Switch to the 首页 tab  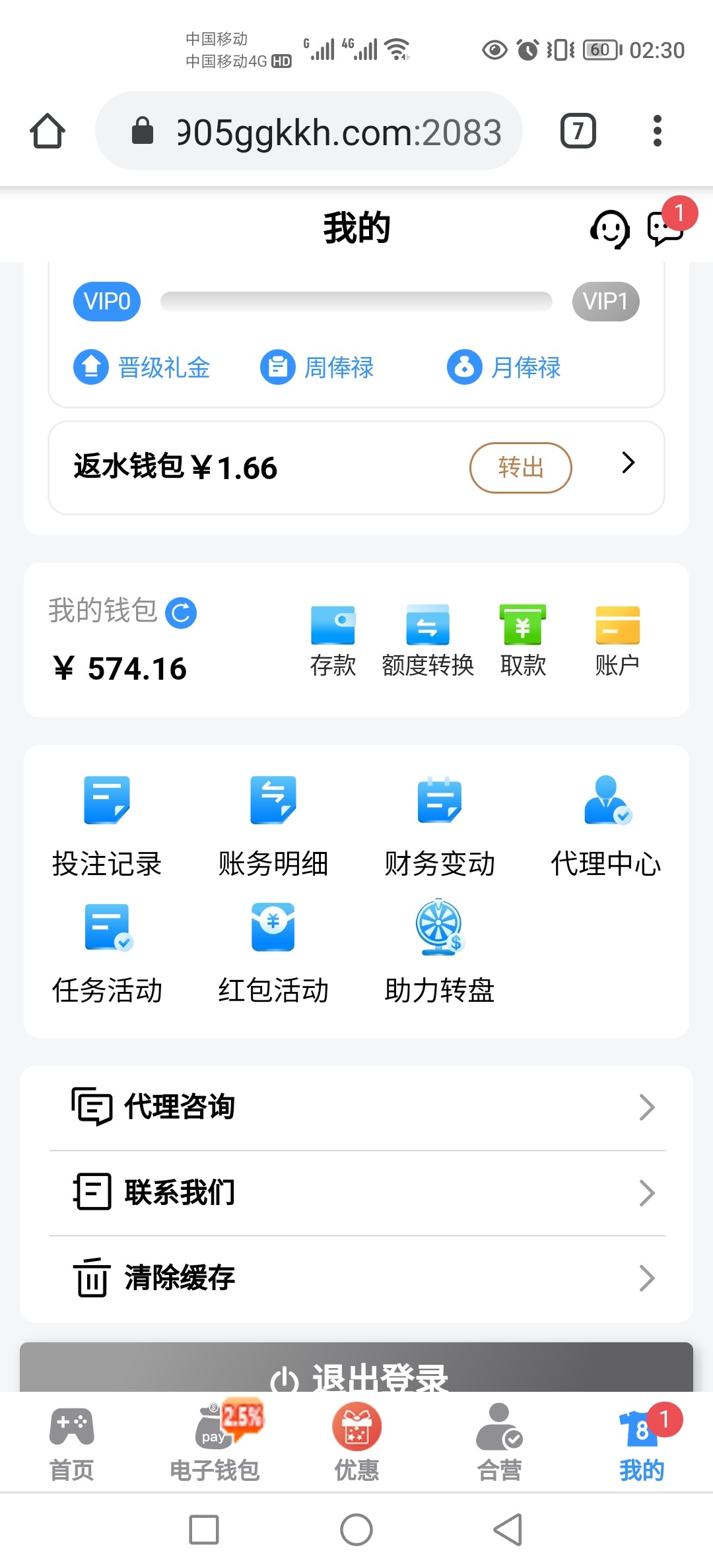coord(72,1443)
